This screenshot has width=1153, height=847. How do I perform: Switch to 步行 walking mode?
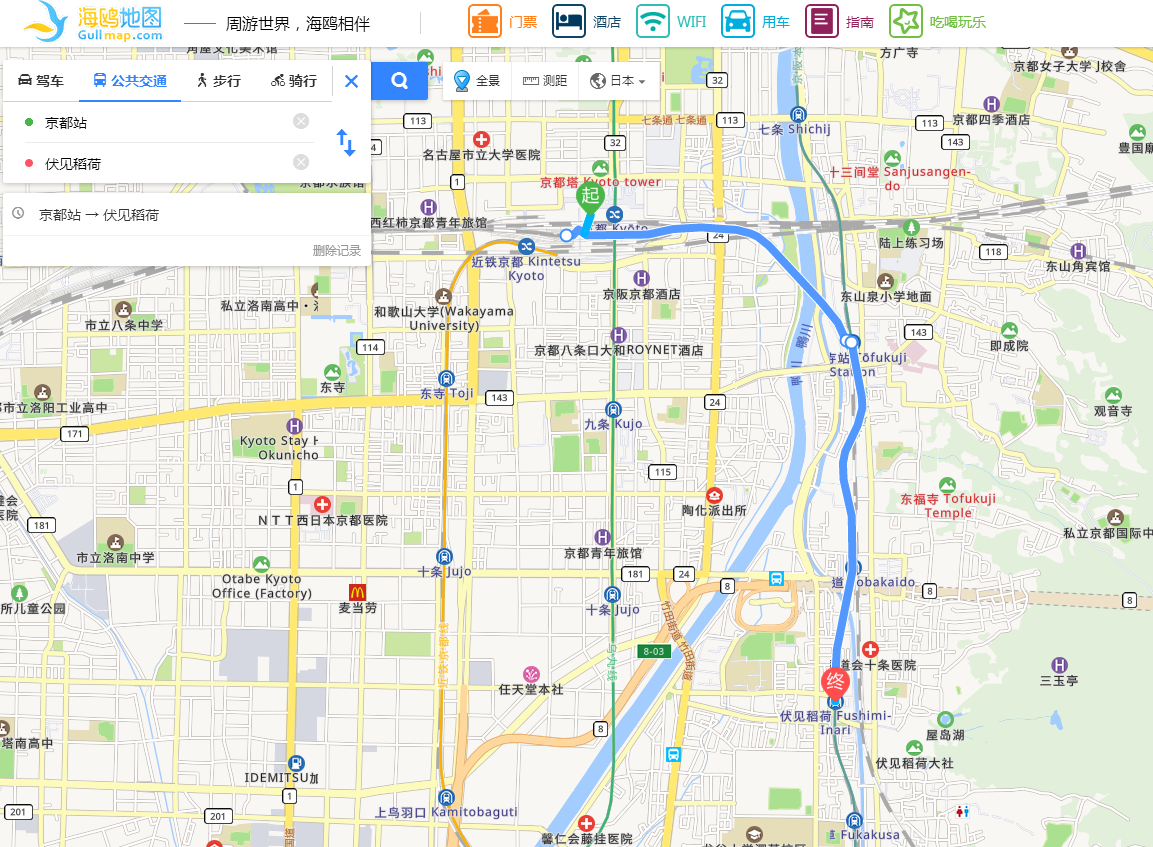pyautogui.click(x=219, y=81)
